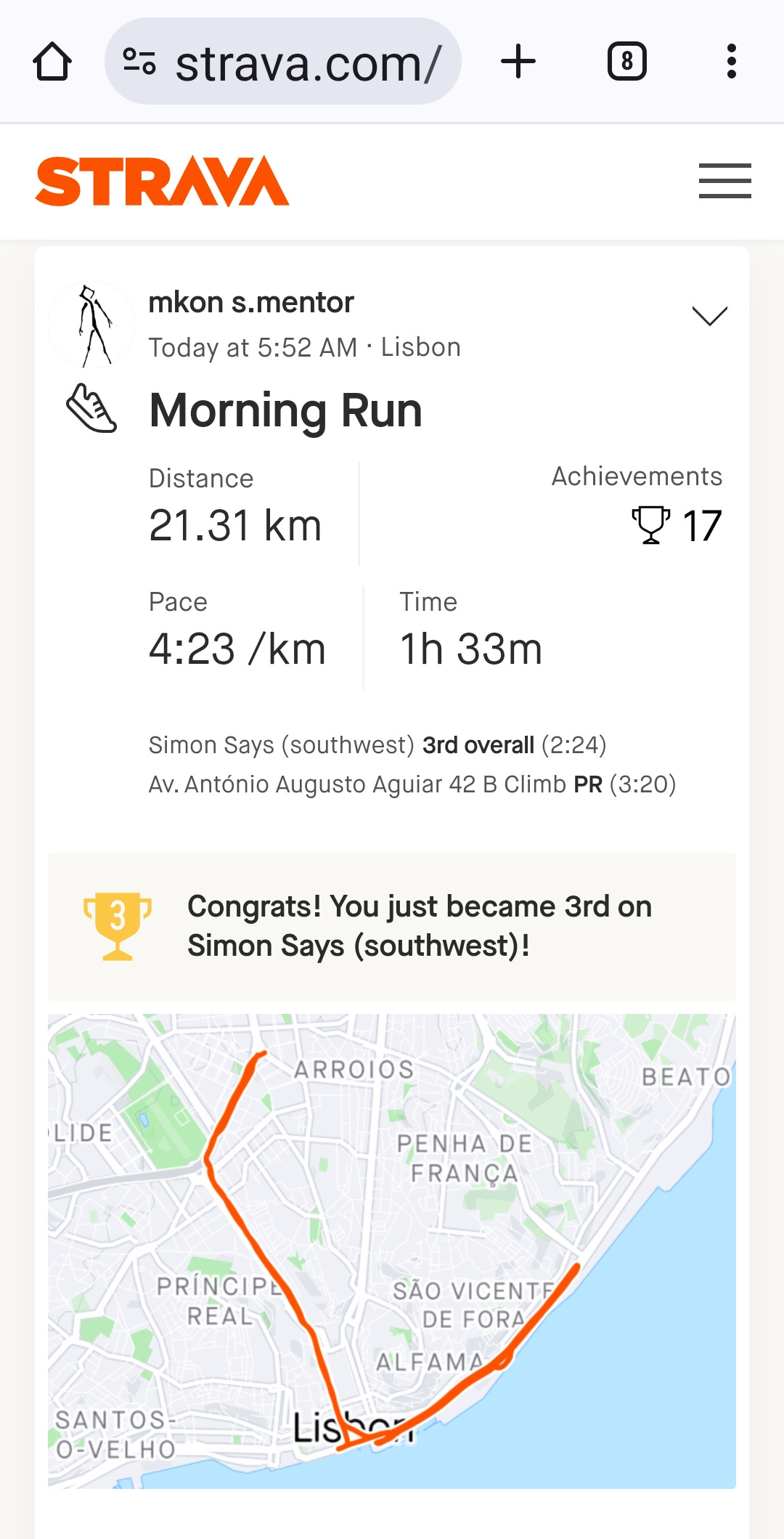This screenshot has width=784, height=1539.
Task: View Av. António Augusto Aguiar Climb segment
Action: (357, 784)
